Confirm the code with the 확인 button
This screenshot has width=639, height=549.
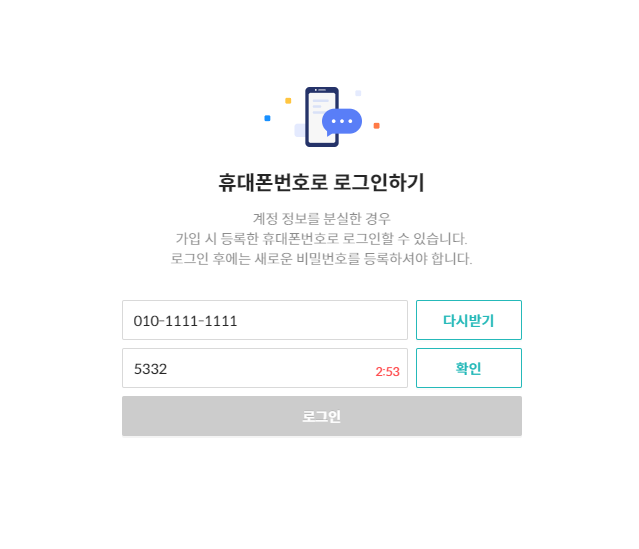coord(468,368)
